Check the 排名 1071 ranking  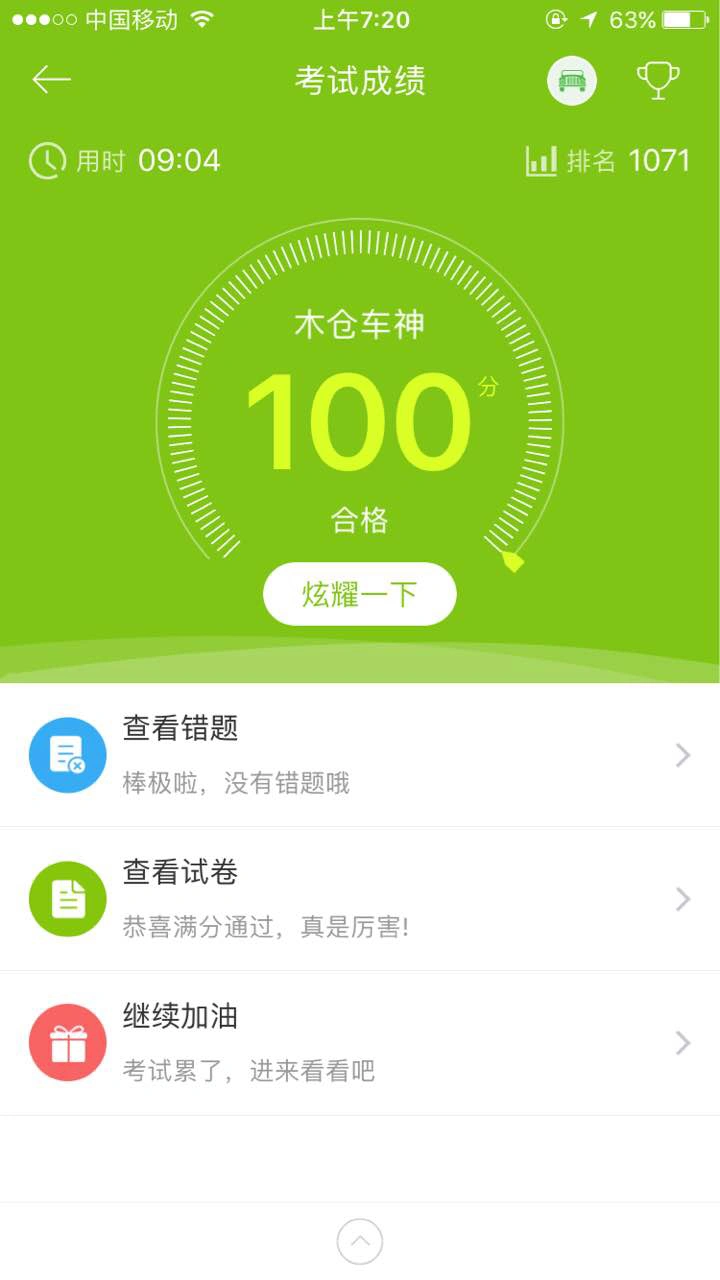coord(608,161)
